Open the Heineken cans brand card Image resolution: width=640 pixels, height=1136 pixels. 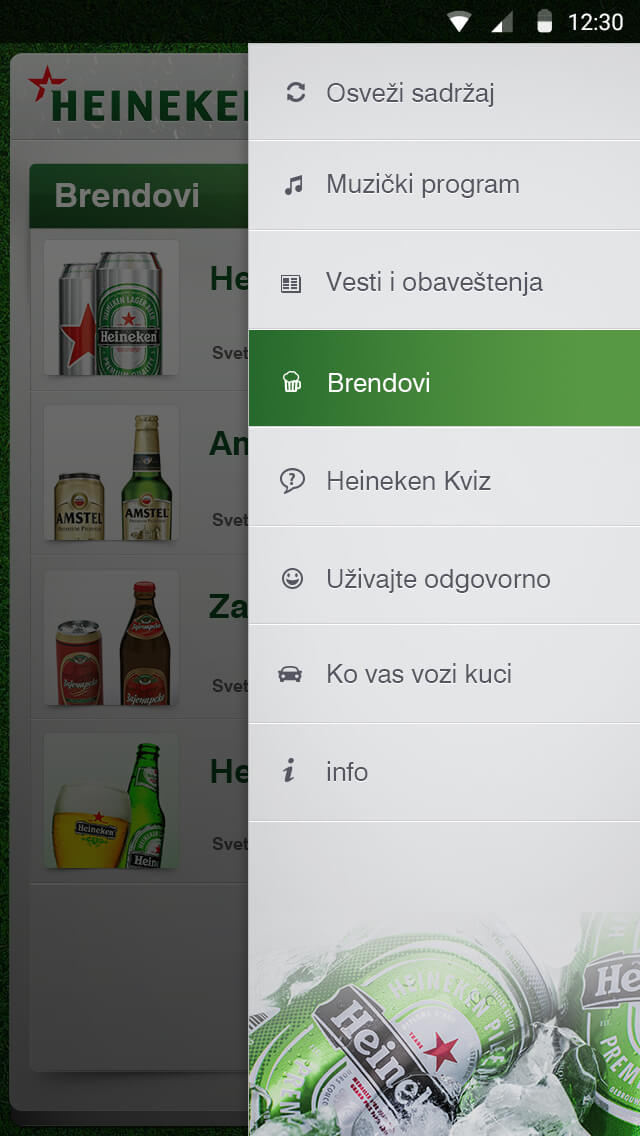tap(139, 309)
